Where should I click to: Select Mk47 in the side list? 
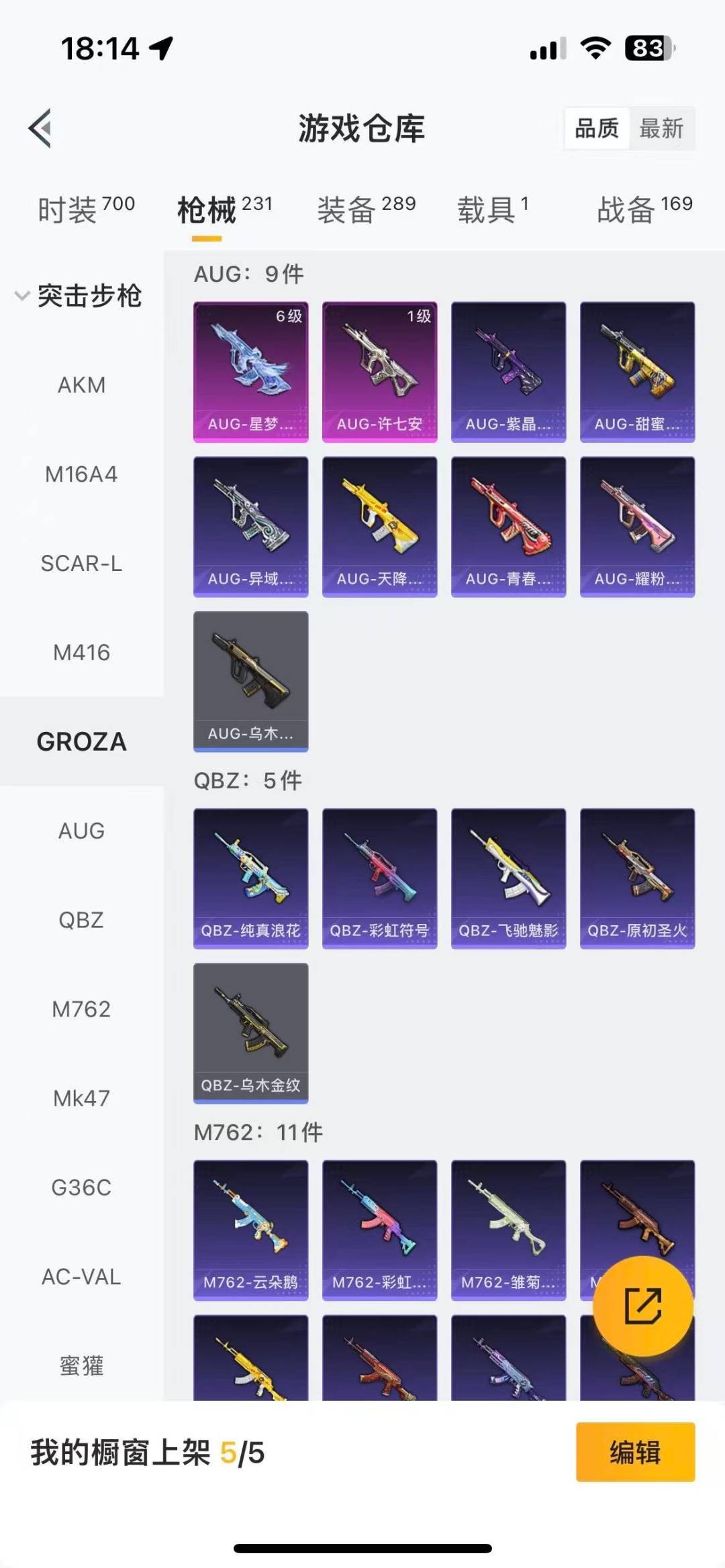click(x=81, y=1098)
